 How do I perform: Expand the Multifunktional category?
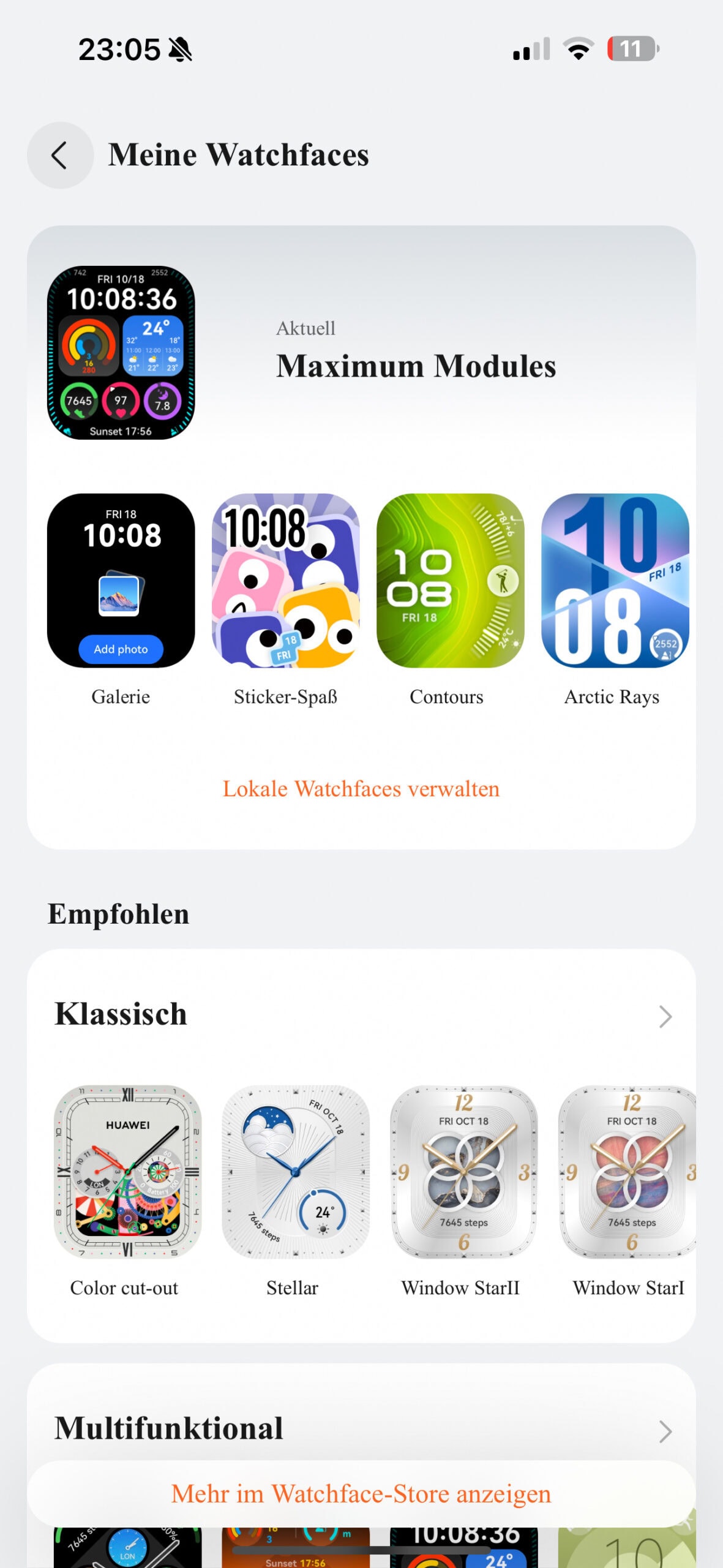tap(665, 1431)
